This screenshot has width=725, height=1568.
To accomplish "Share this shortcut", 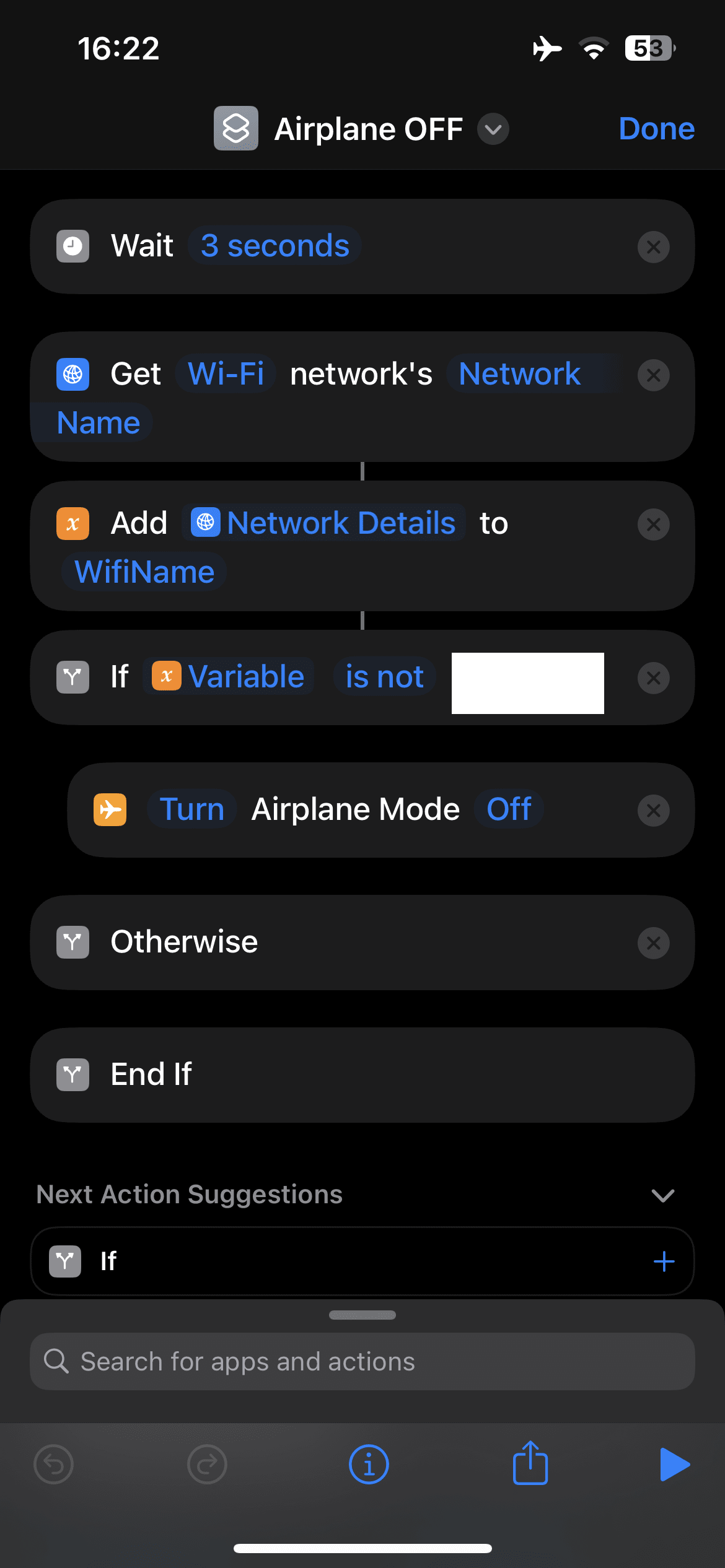I will (x=530, y=1463).
